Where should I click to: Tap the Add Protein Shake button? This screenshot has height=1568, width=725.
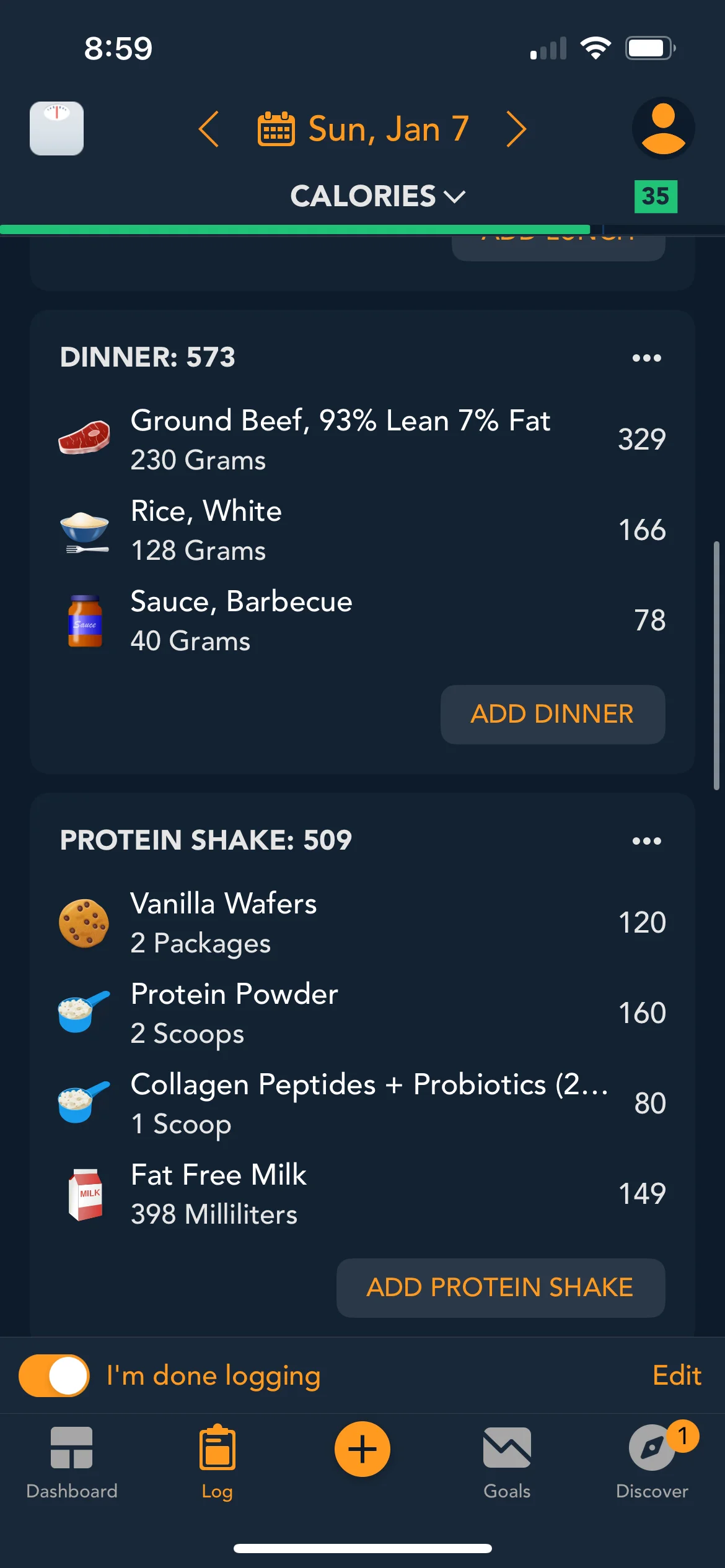pos(500,1287)
